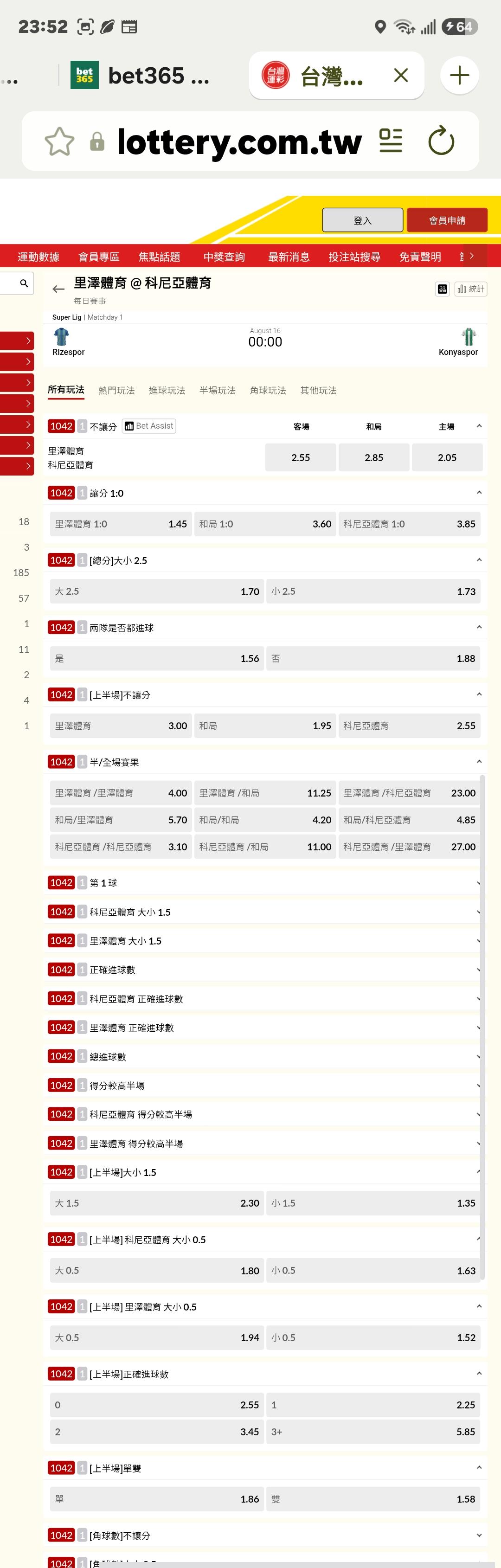Open 中獎查詢 in the red menu
Image resolution: width=501 pixels, height=1568 pixels.
click(224, 256)
